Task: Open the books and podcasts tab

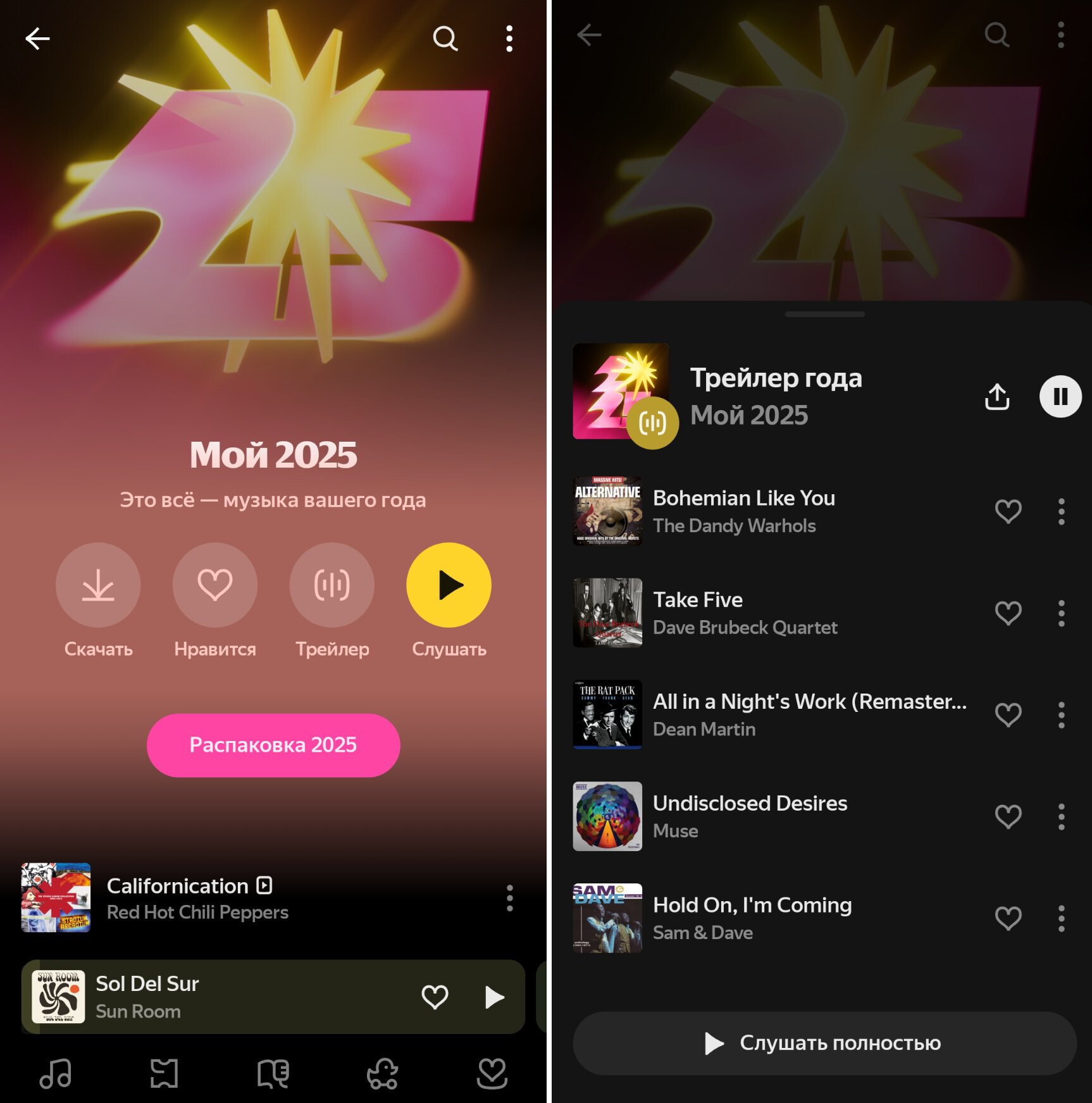Action: (273, 1074)
